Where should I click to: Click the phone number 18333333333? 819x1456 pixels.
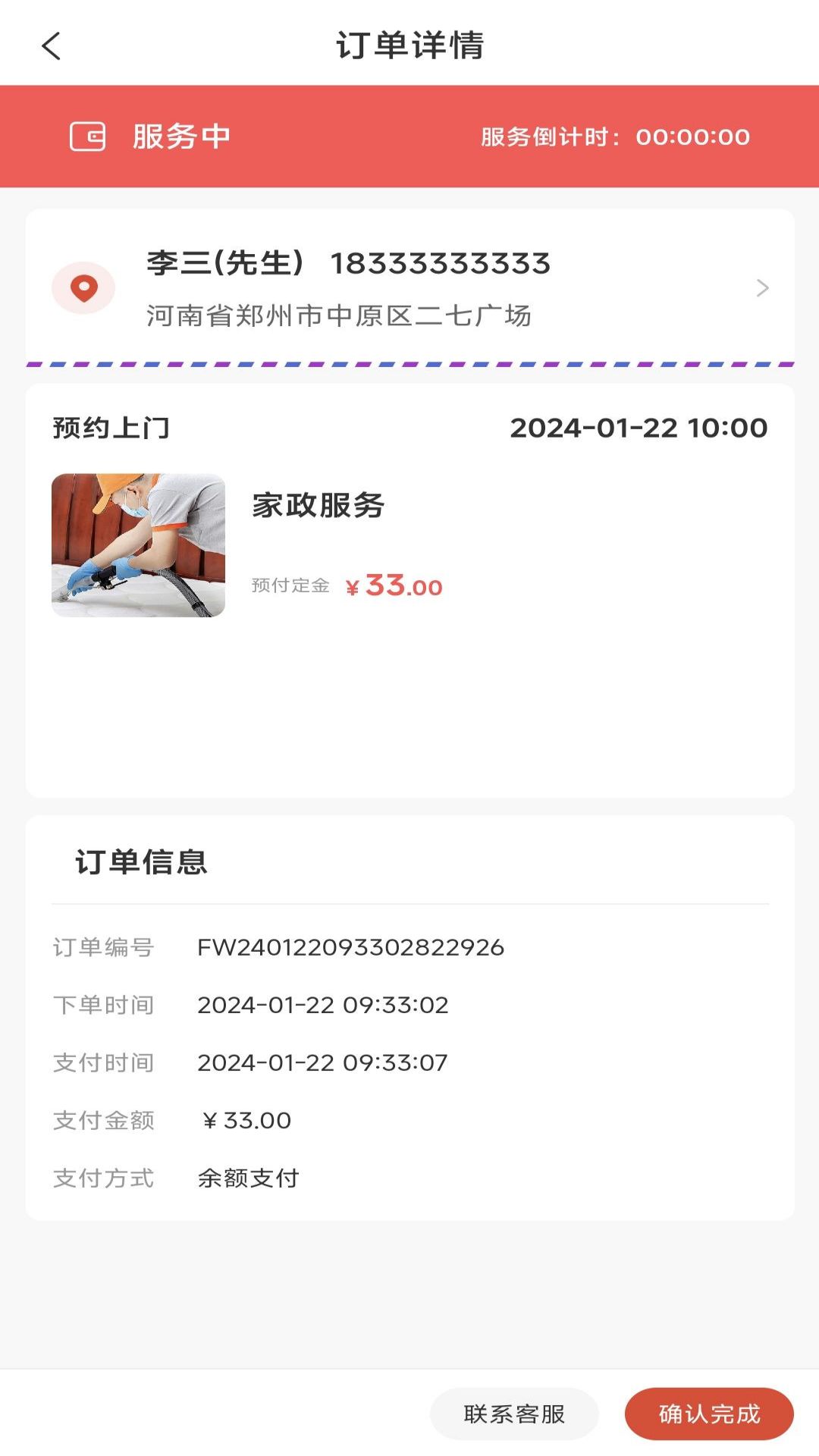click(x=440, y=264)
